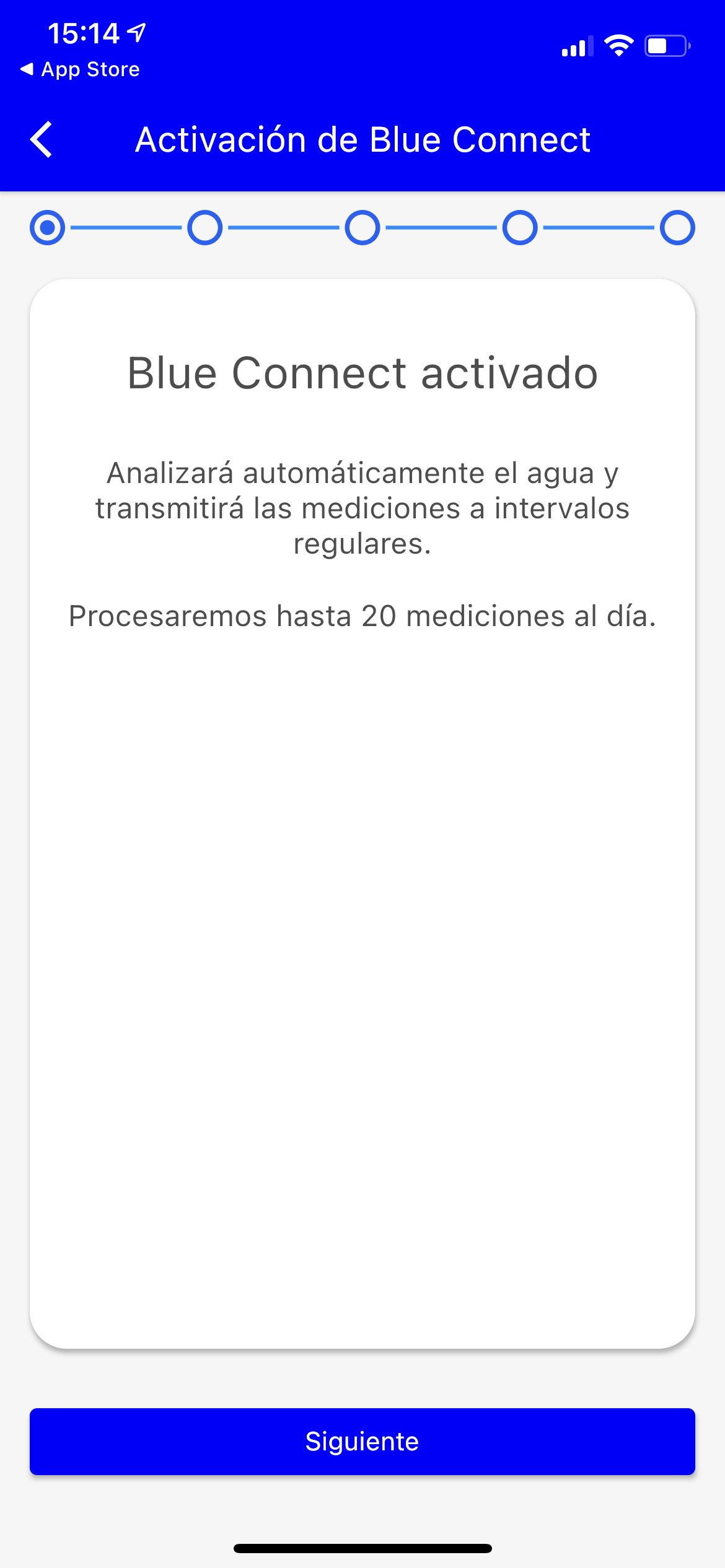Tap the Siguiente button
The image size is (725, 1568).
362,1442
